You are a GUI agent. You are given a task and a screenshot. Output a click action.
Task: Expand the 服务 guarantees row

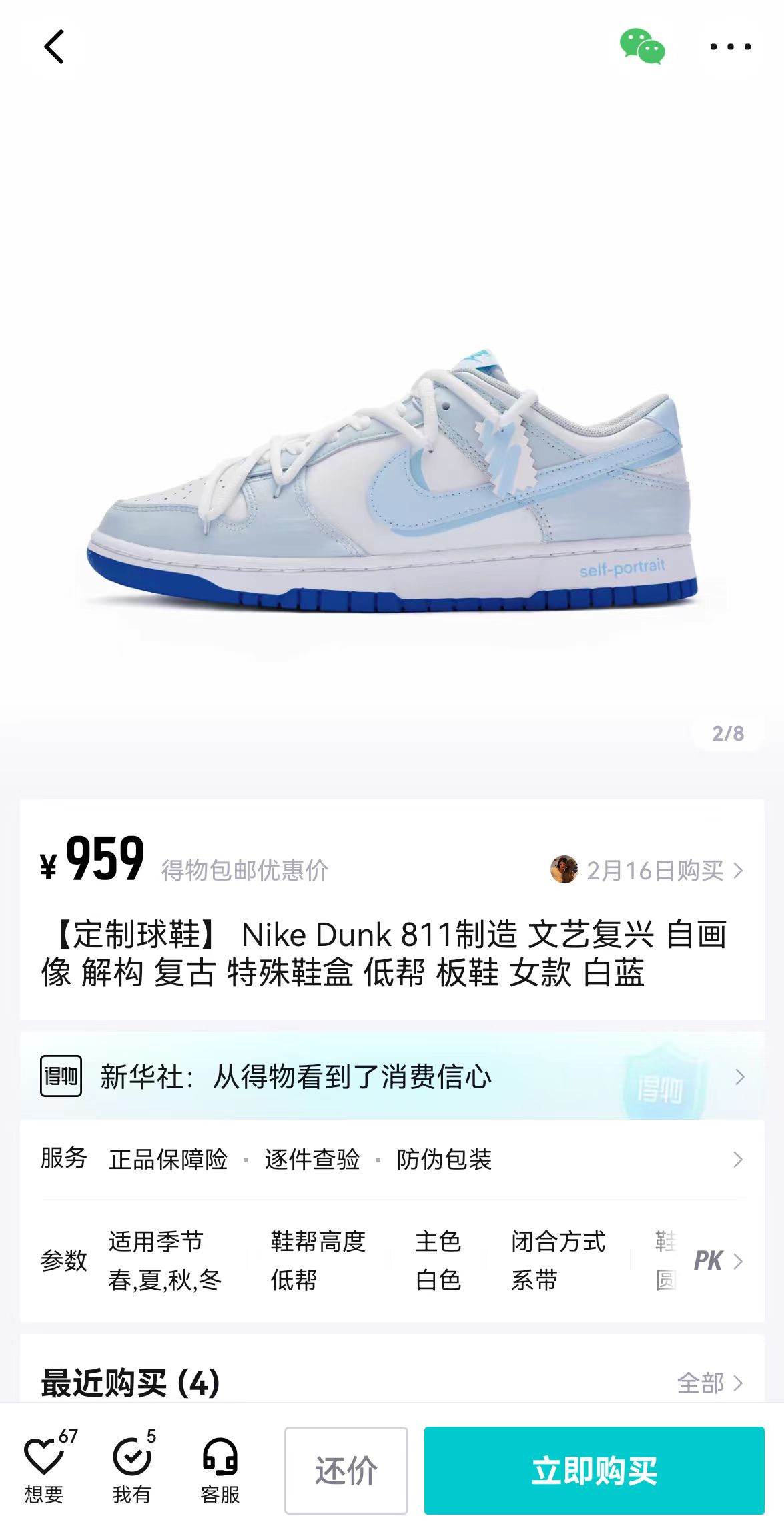(392, 1160)
